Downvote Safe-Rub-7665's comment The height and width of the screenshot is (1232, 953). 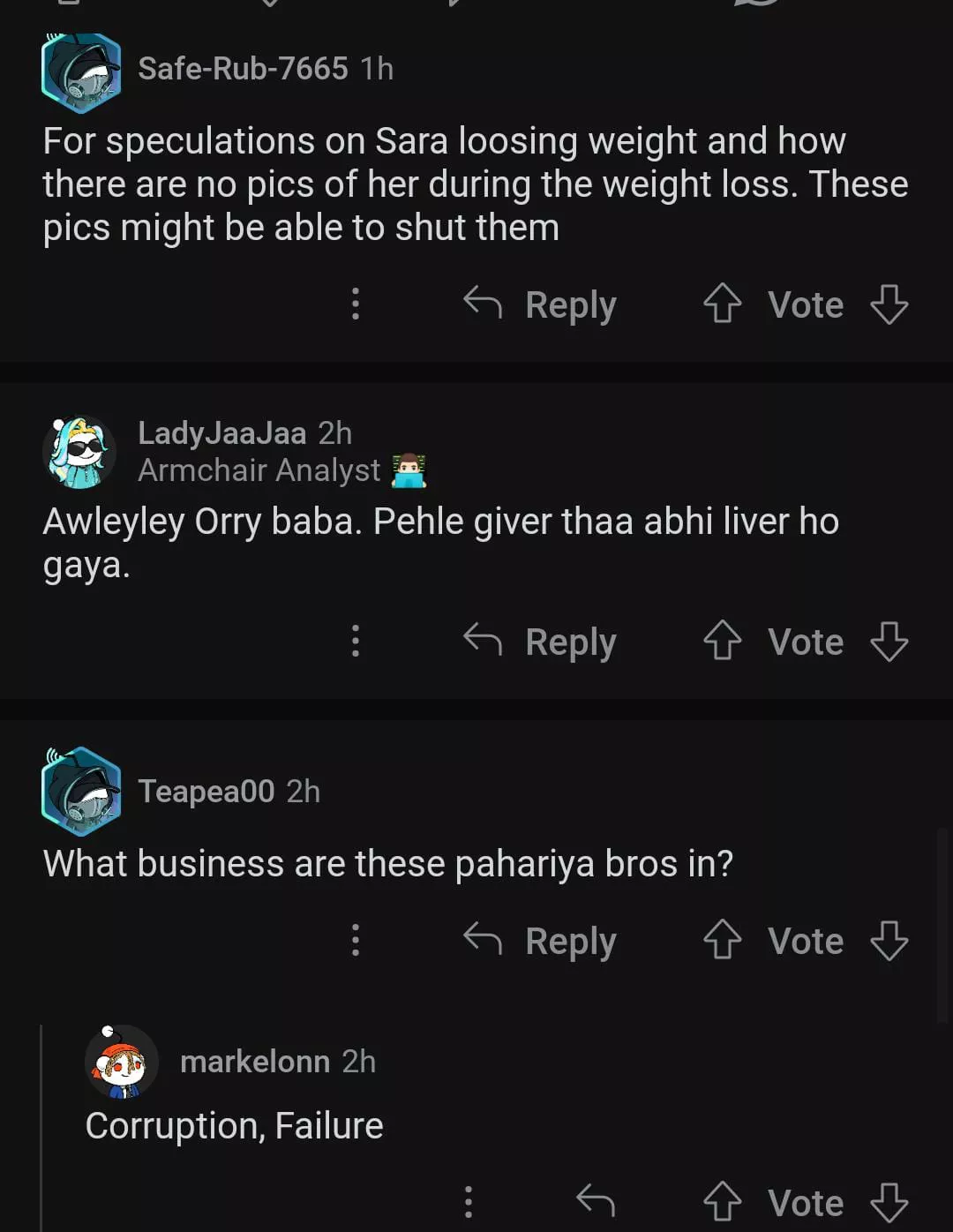[889, 304]
